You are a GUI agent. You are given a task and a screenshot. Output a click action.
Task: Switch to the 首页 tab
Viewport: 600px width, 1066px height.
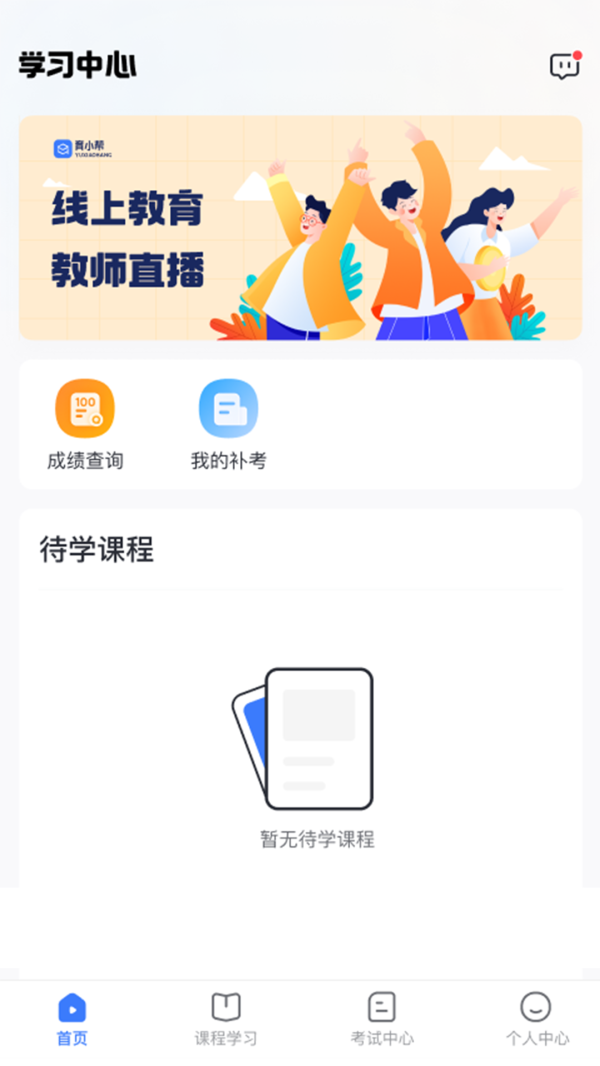click(x=72, y=1019)
